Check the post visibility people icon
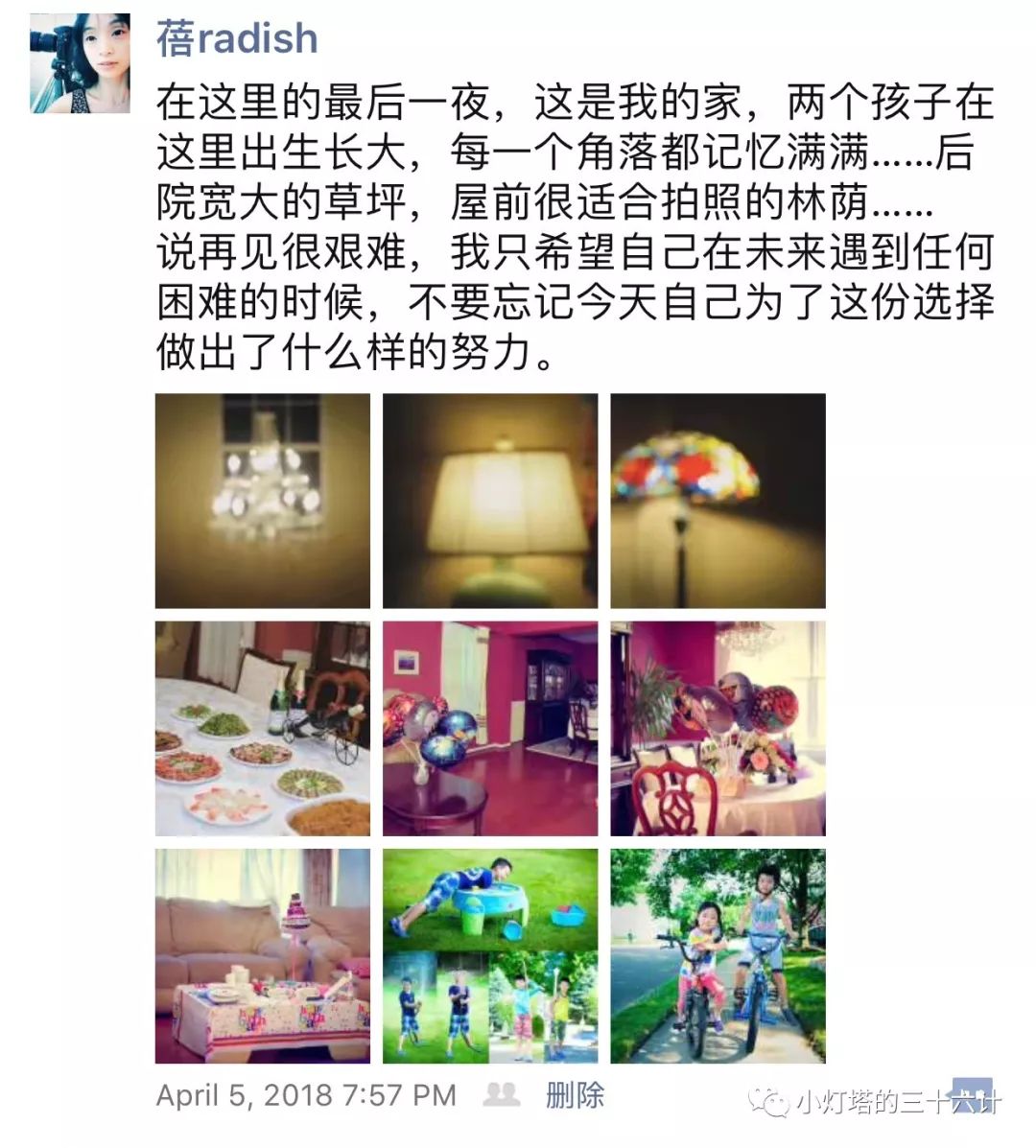Screen dimensions: 1036x1148 click(501, 1094)
